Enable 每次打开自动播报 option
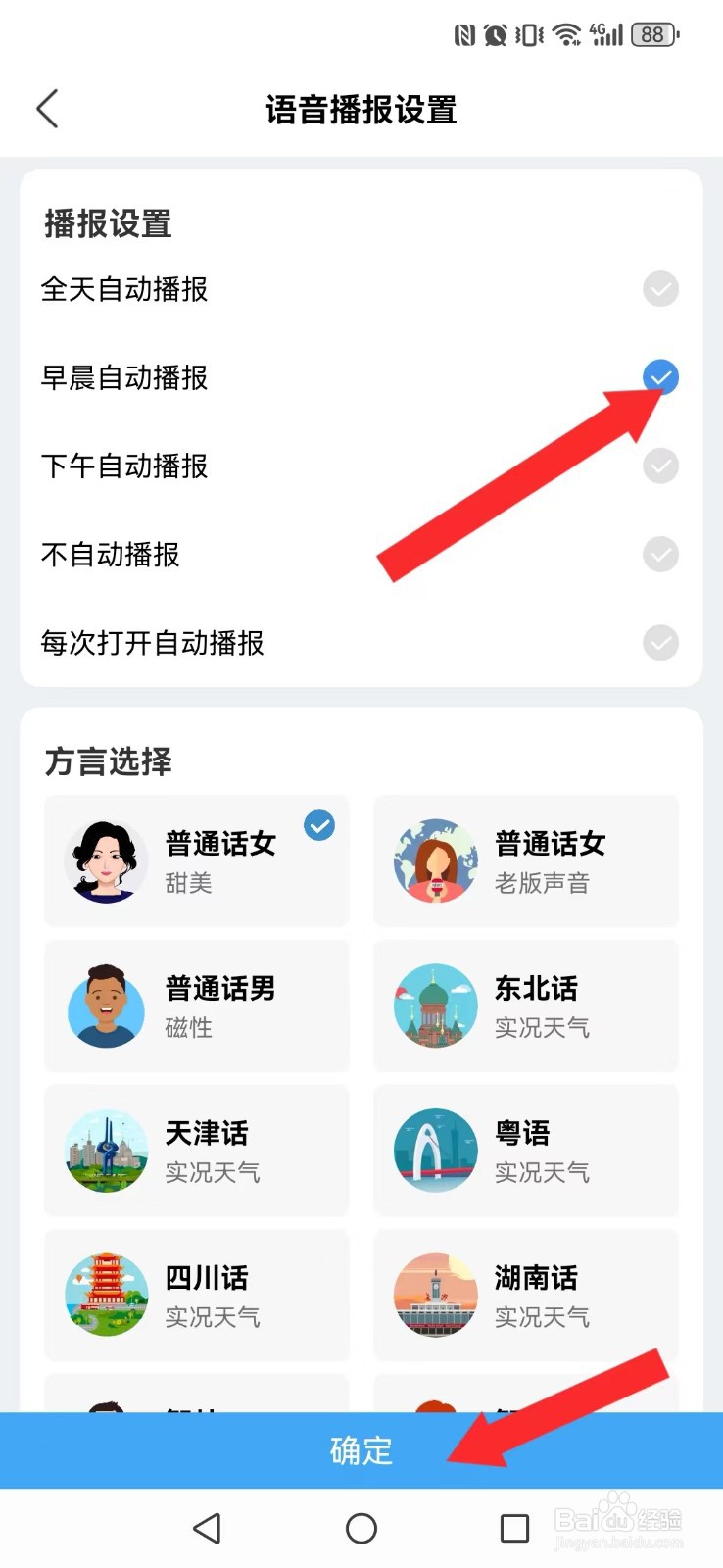This screenshot has height=1568, width=723. [659, 644]
